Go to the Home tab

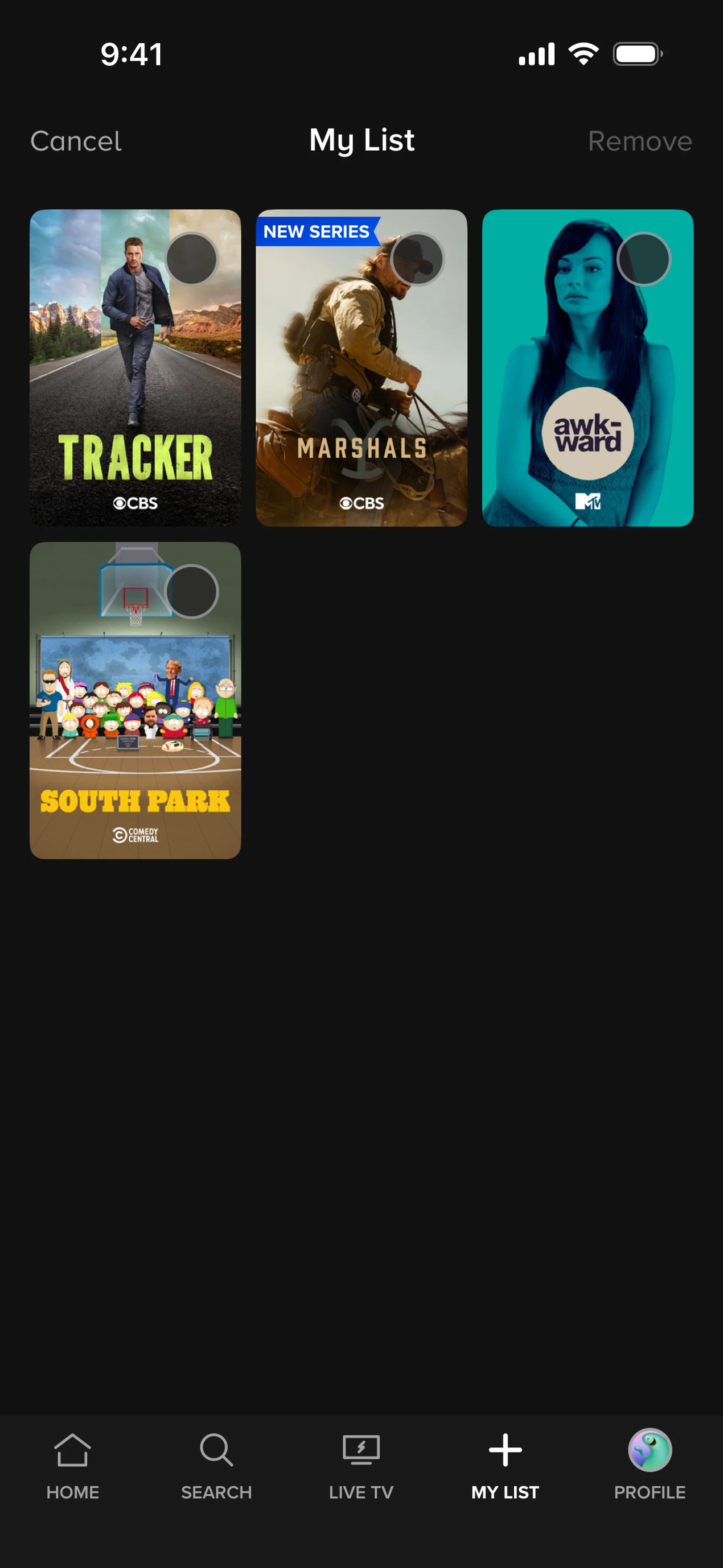point(72,1466)
